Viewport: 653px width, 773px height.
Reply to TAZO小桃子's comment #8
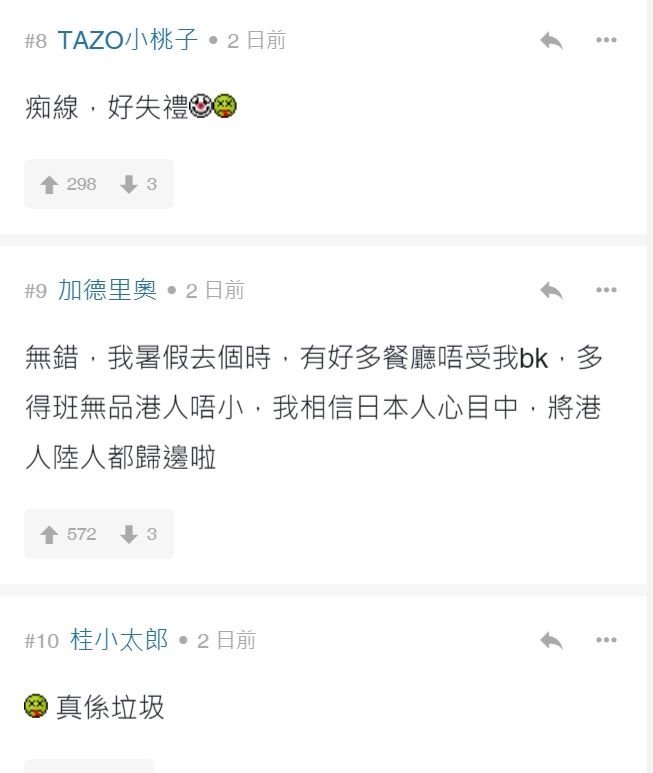pyautogui.click(x=551, y=40)
